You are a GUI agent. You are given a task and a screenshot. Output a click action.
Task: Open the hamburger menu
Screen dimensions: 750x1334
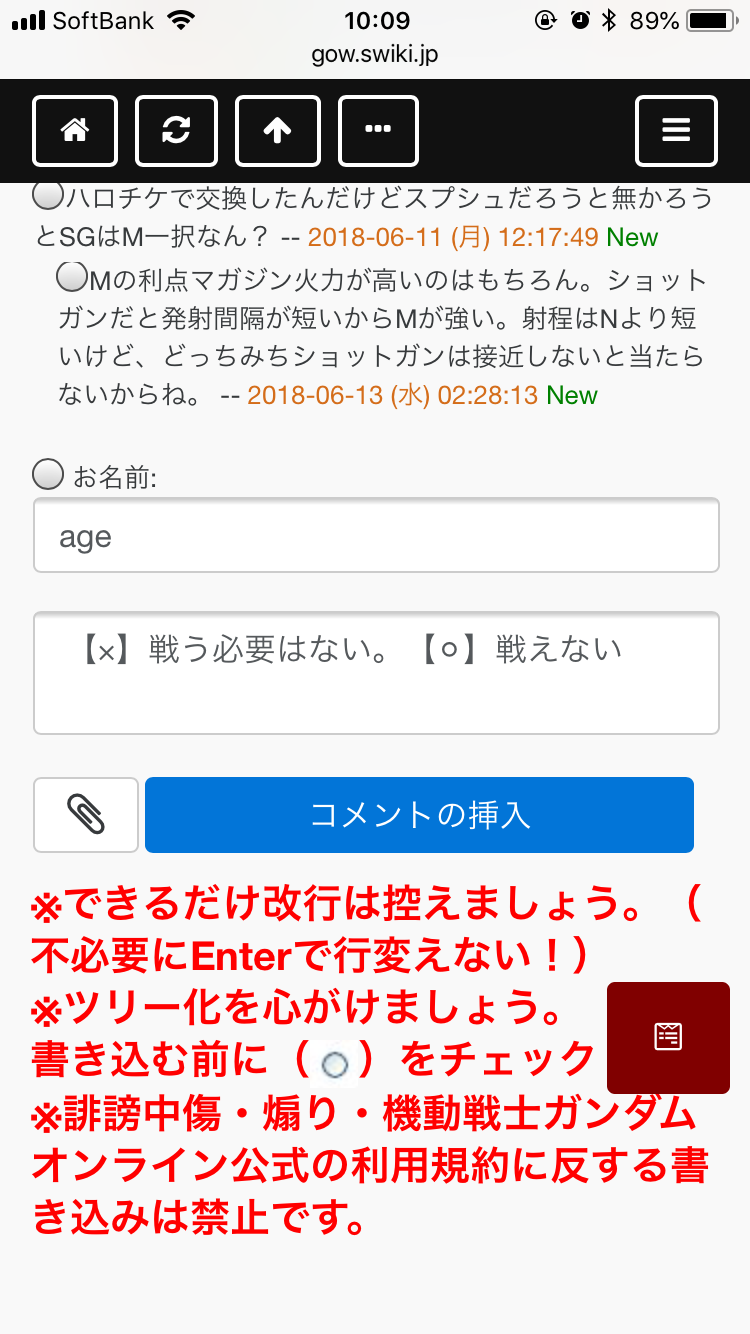tap(676, 131)
